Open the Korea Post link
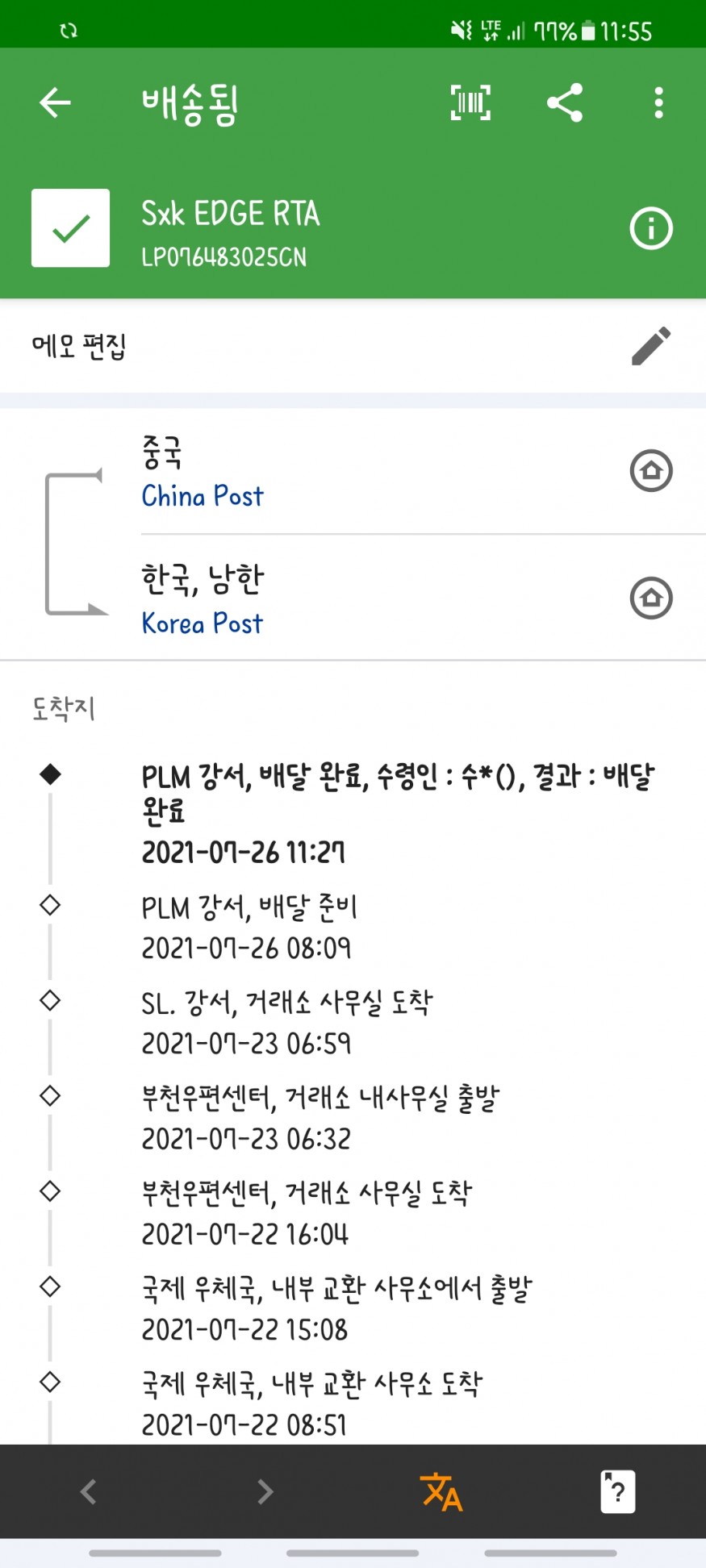Screen dimensions: 706x1568 (x=203, y=623)
